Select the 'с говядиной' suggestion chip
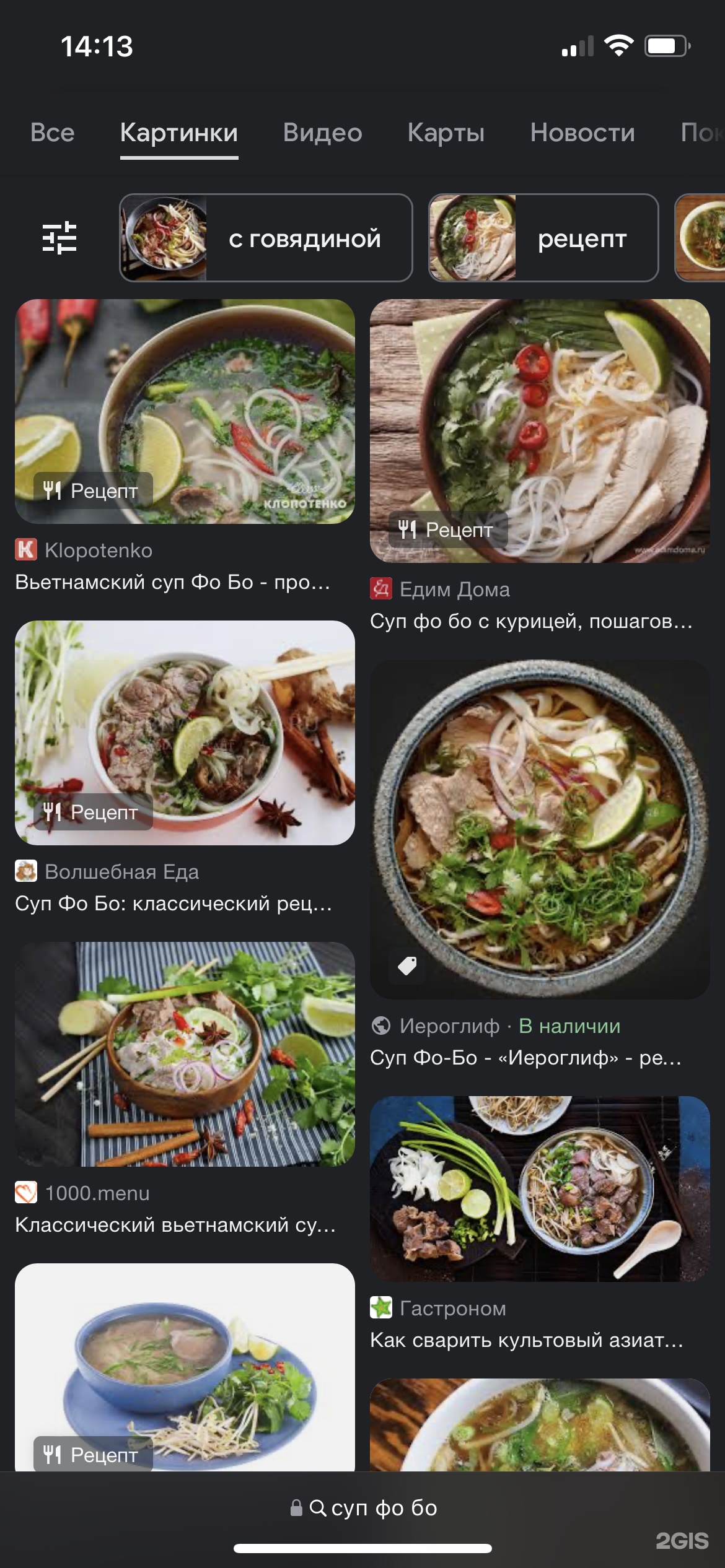The height and width of the screenshot is (1568, 725). pos(266,238)
